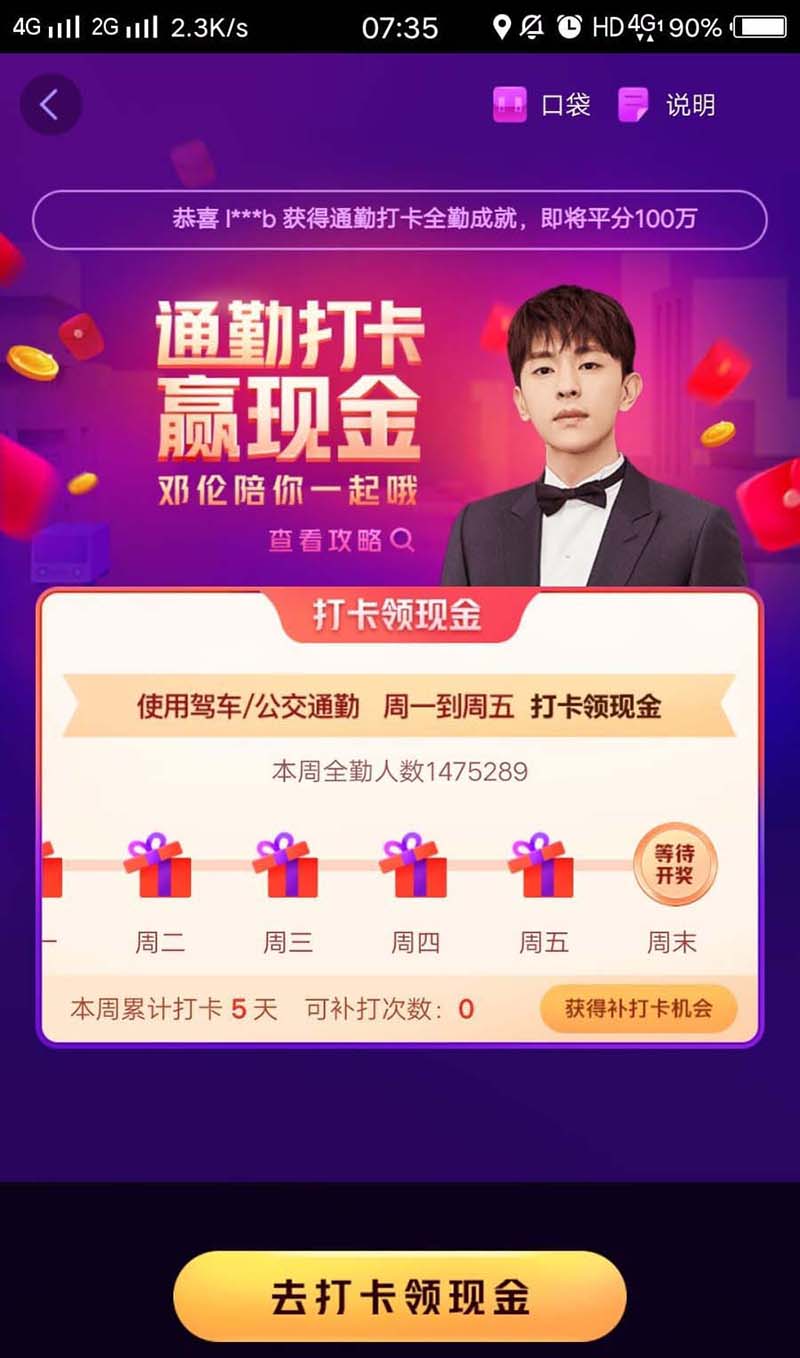800x1358 pixels.
Task: Open the 周四 gift box
Action: pyautogui.click(x=413, y=866)
